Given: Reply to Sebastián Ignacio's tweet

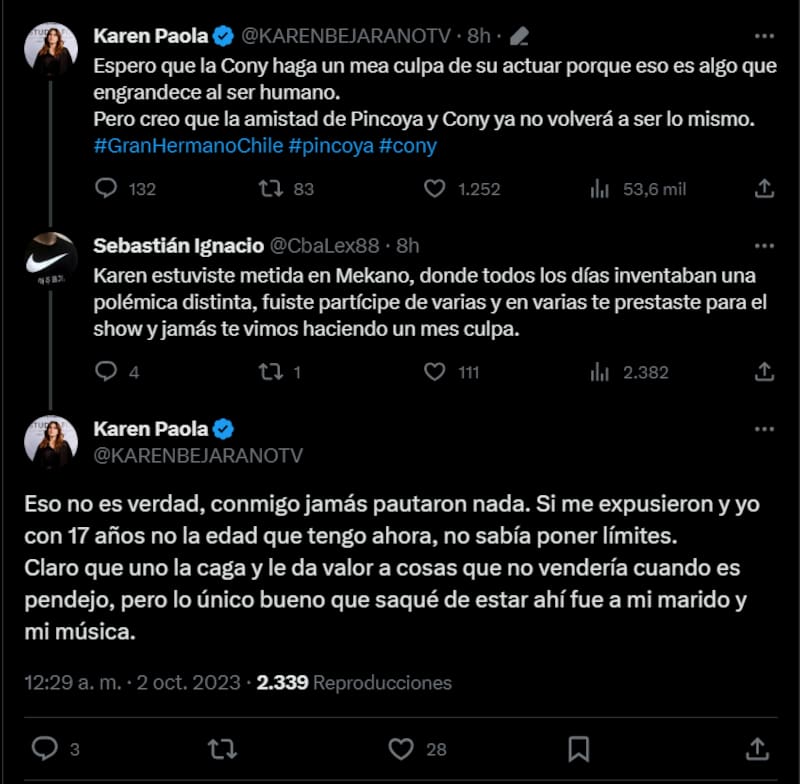Looking at the screenshot, I should click(x=106, y=372).
